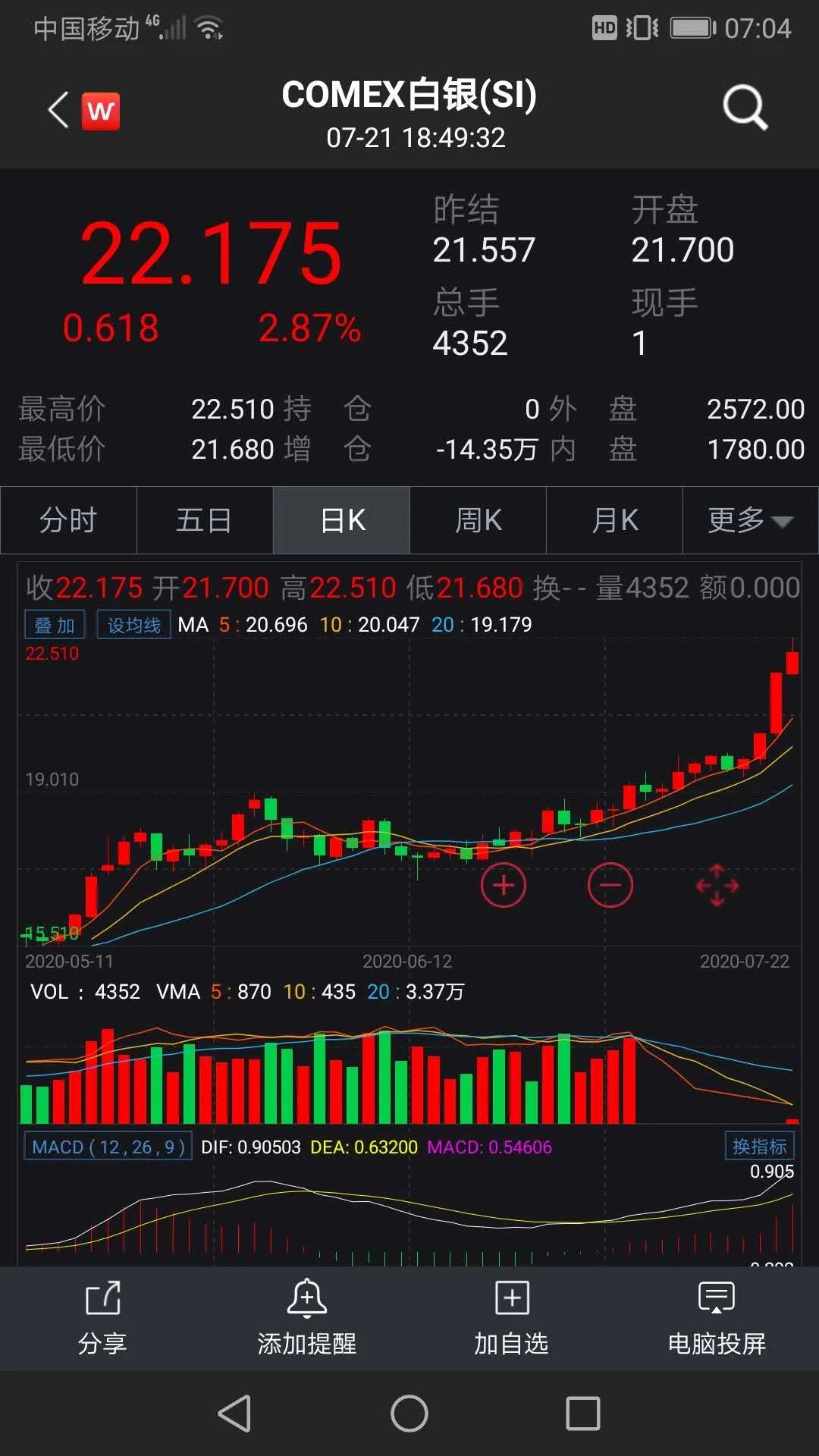Go back using the top-left arrow
The height and width of the screenshot is (1456, 819).
(58, 111)
